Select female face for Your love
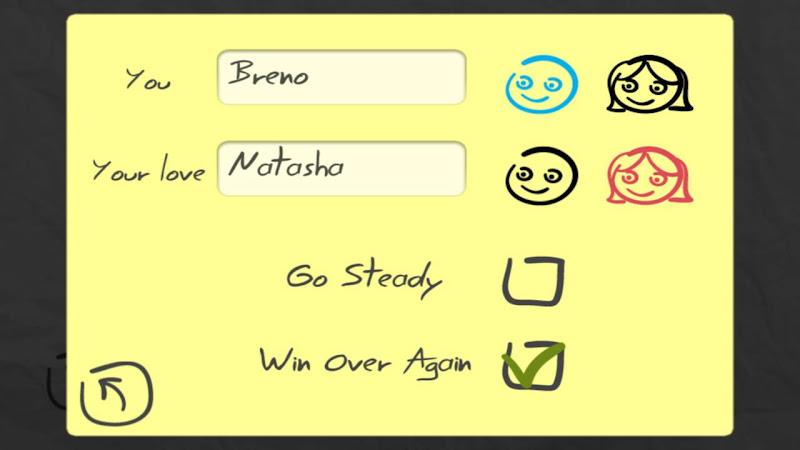This screenshot has height=450, width=800. pos(649,176)
